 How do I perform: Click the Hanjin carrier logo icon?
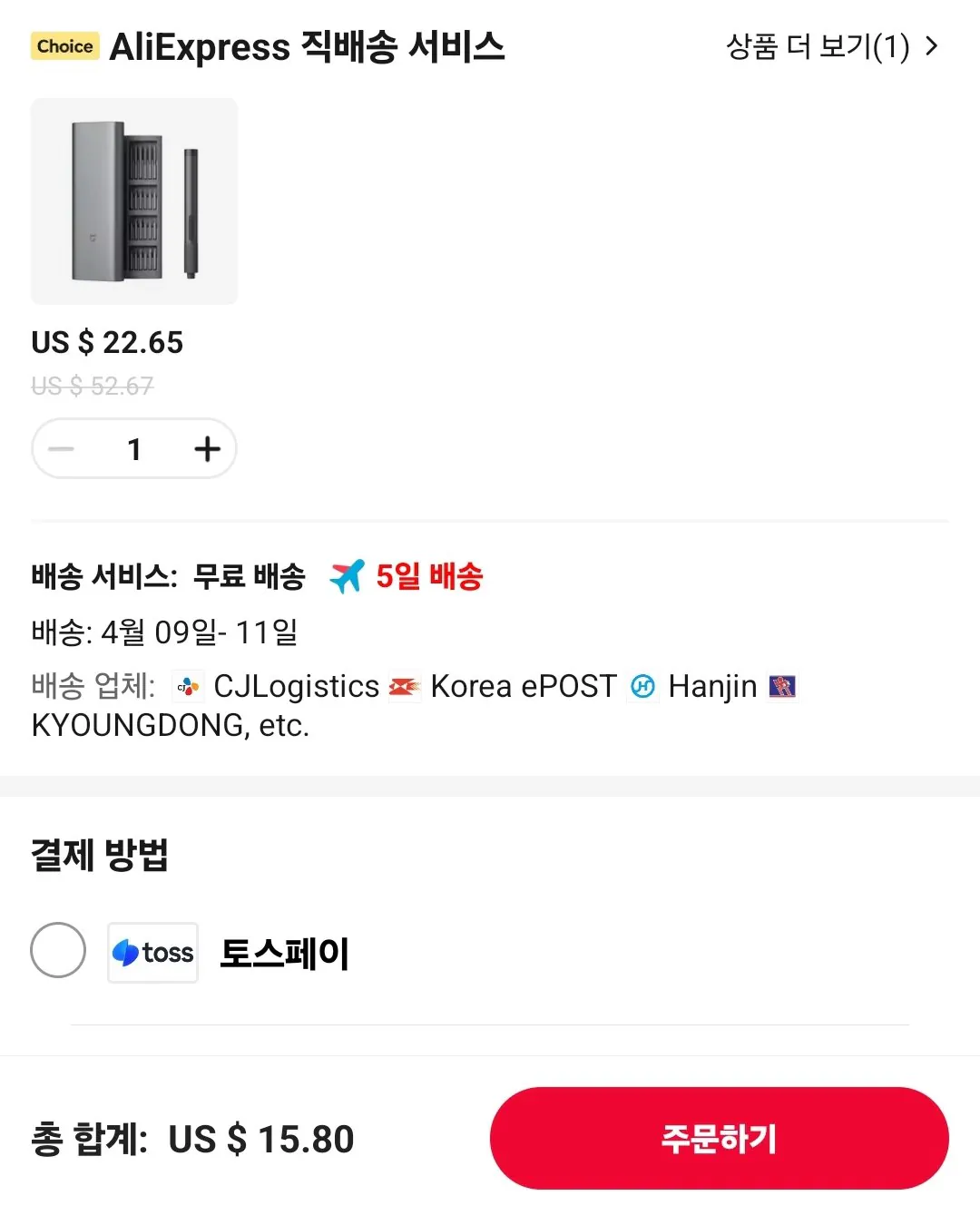(x=642, y=687)
